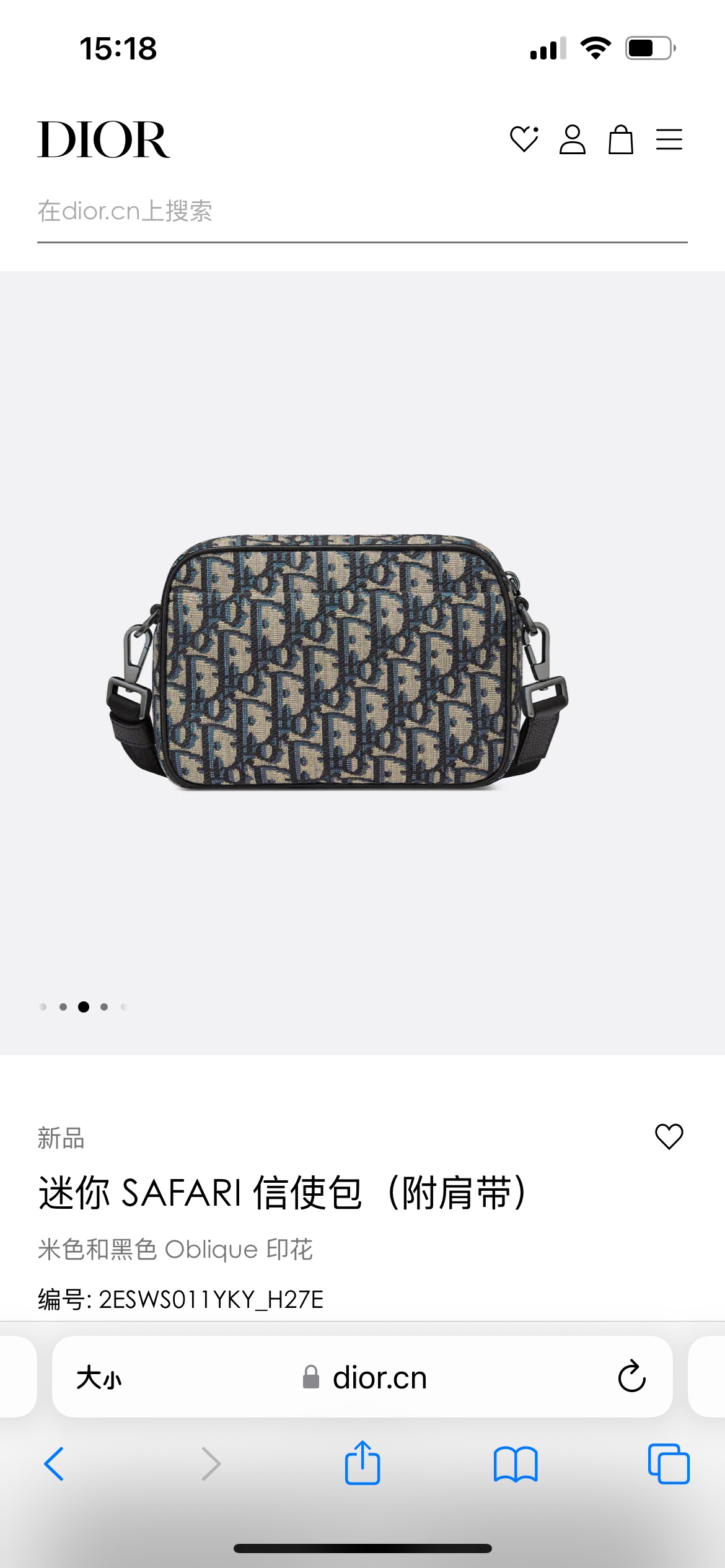
Task: Tap the dior.cn search field
Action: click(362, 212)
